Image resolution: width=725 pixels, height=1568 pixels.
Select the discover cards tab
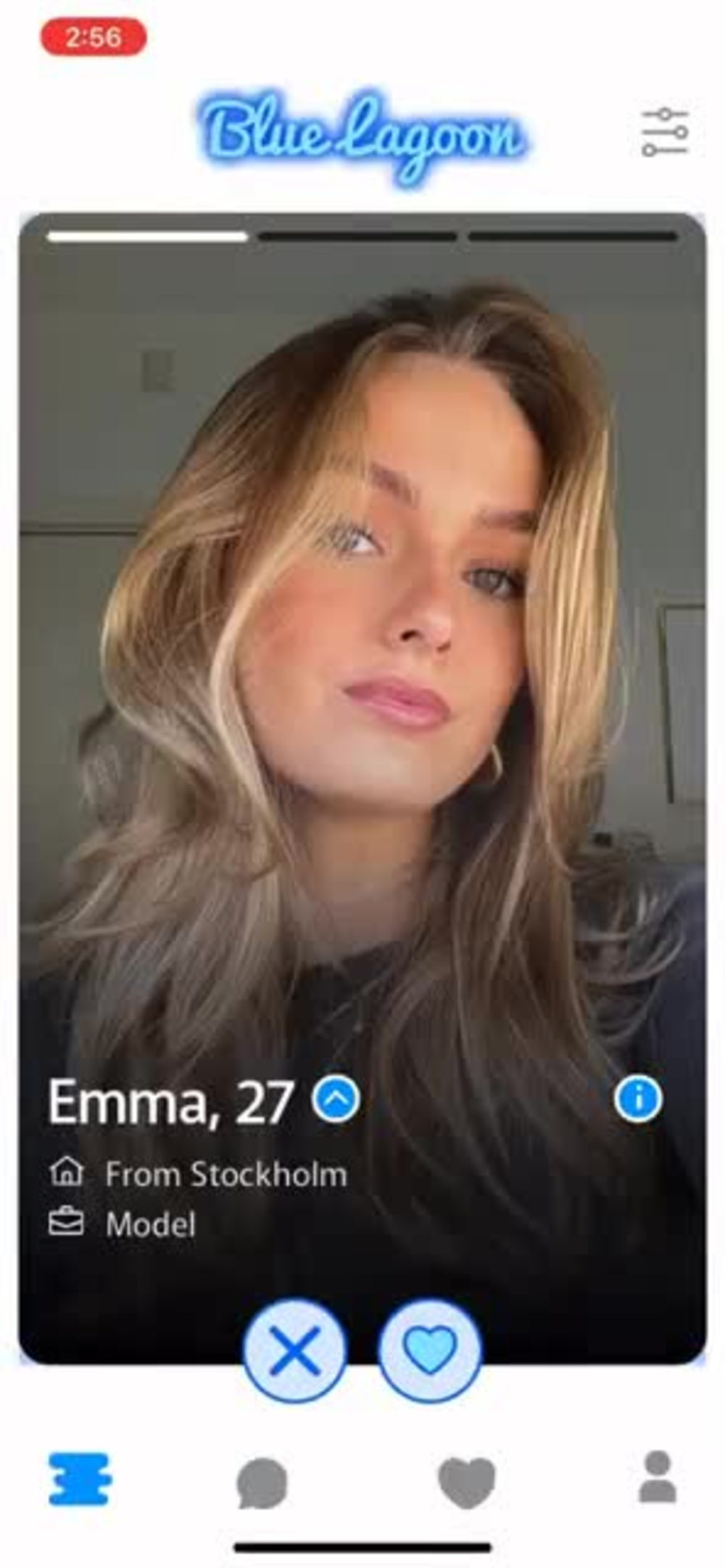80,1479
